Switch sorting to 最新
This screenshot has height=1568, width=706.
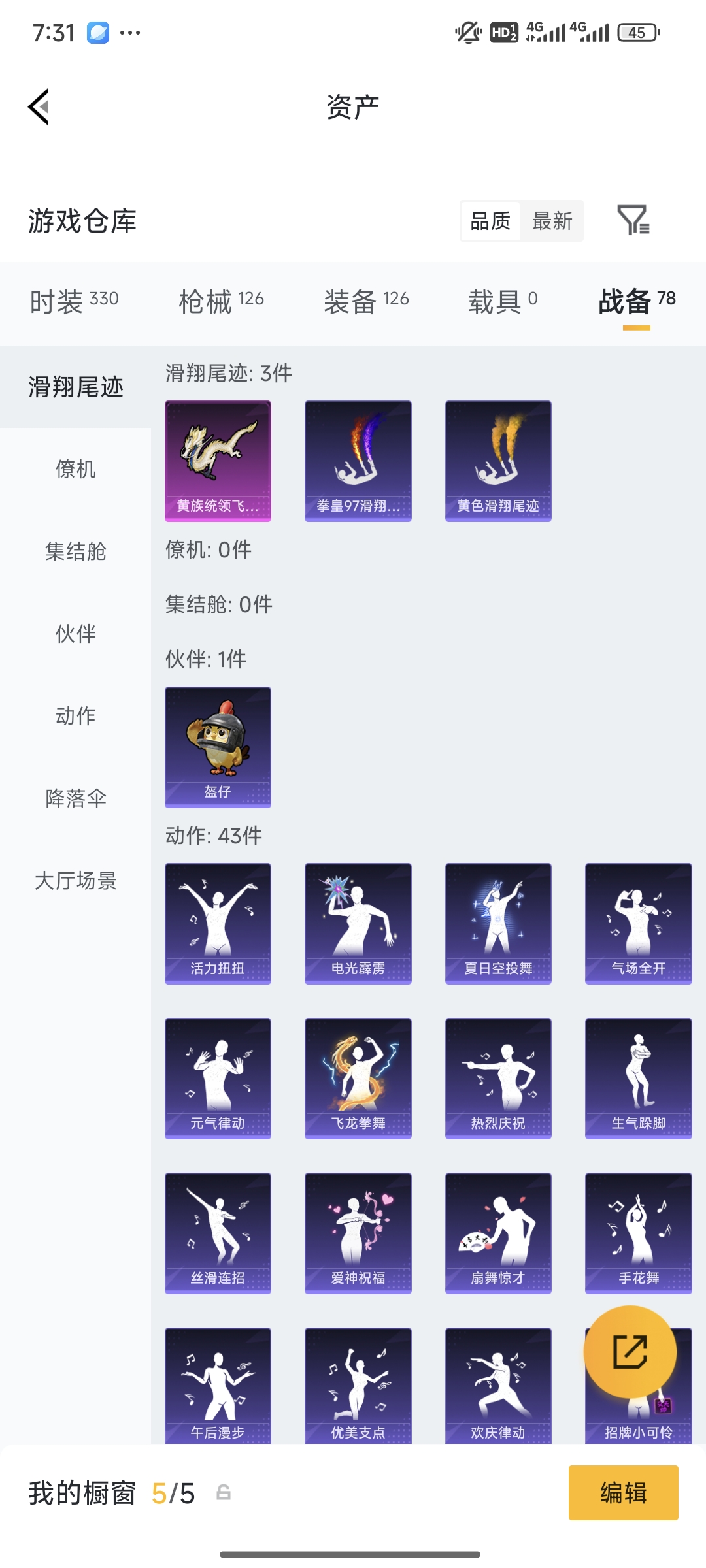click(x=552, y=222)
